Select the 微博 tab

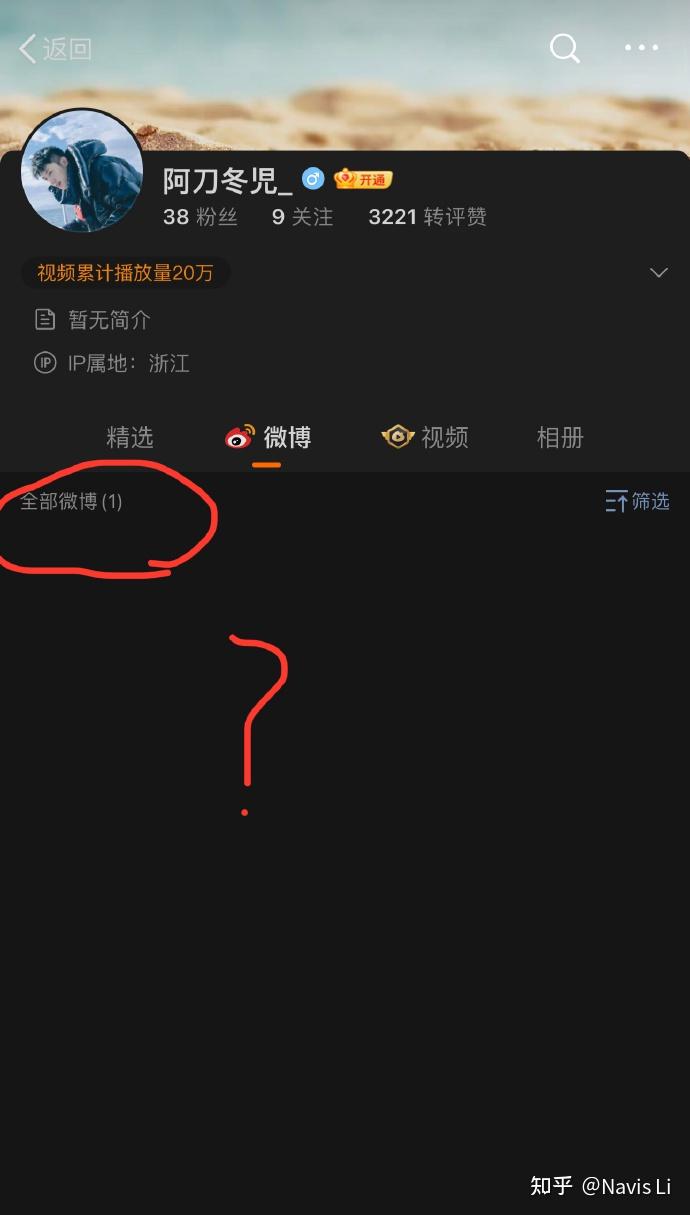click(x=268, y=437)
